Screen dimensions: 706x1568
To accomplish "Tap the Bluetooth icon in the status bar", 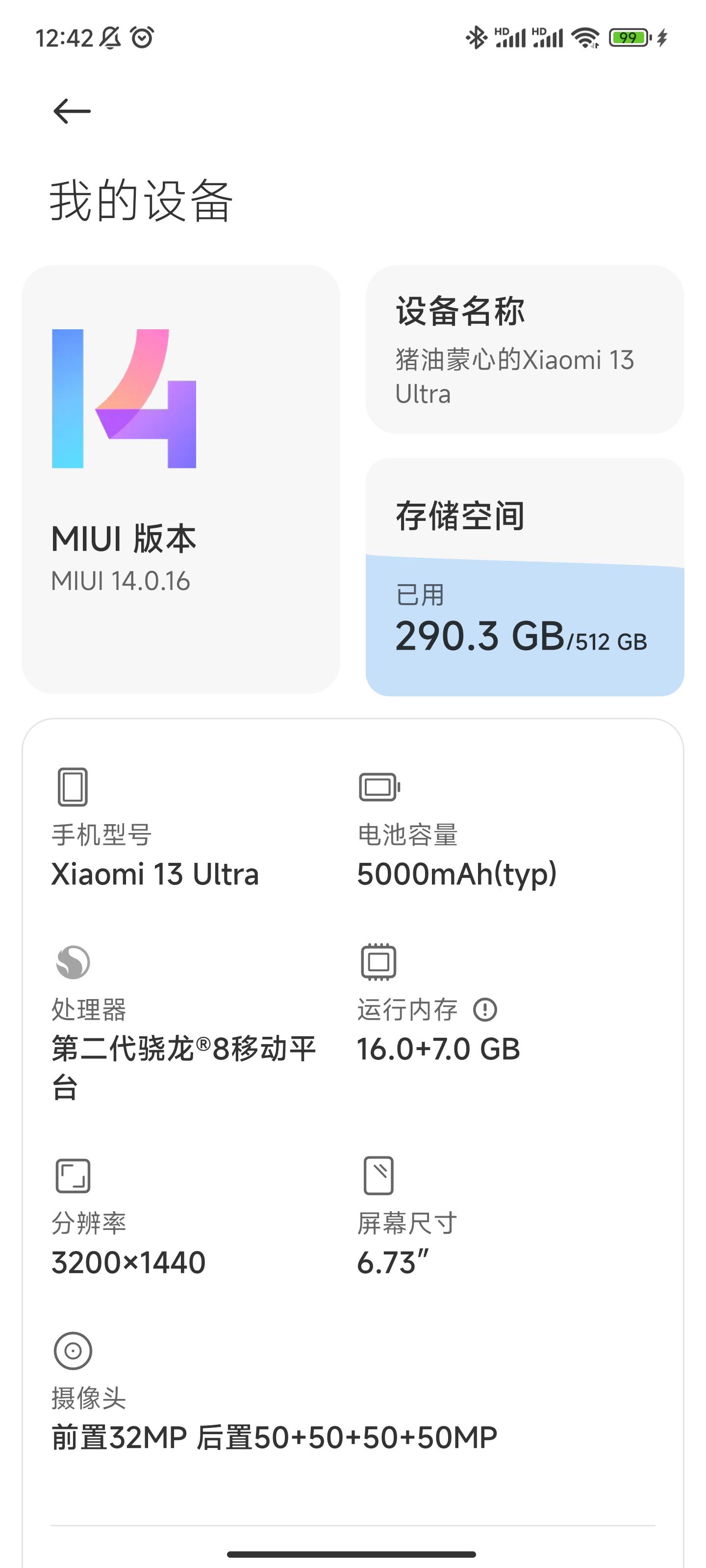I will pyautogui.click(x=478, y=37).
